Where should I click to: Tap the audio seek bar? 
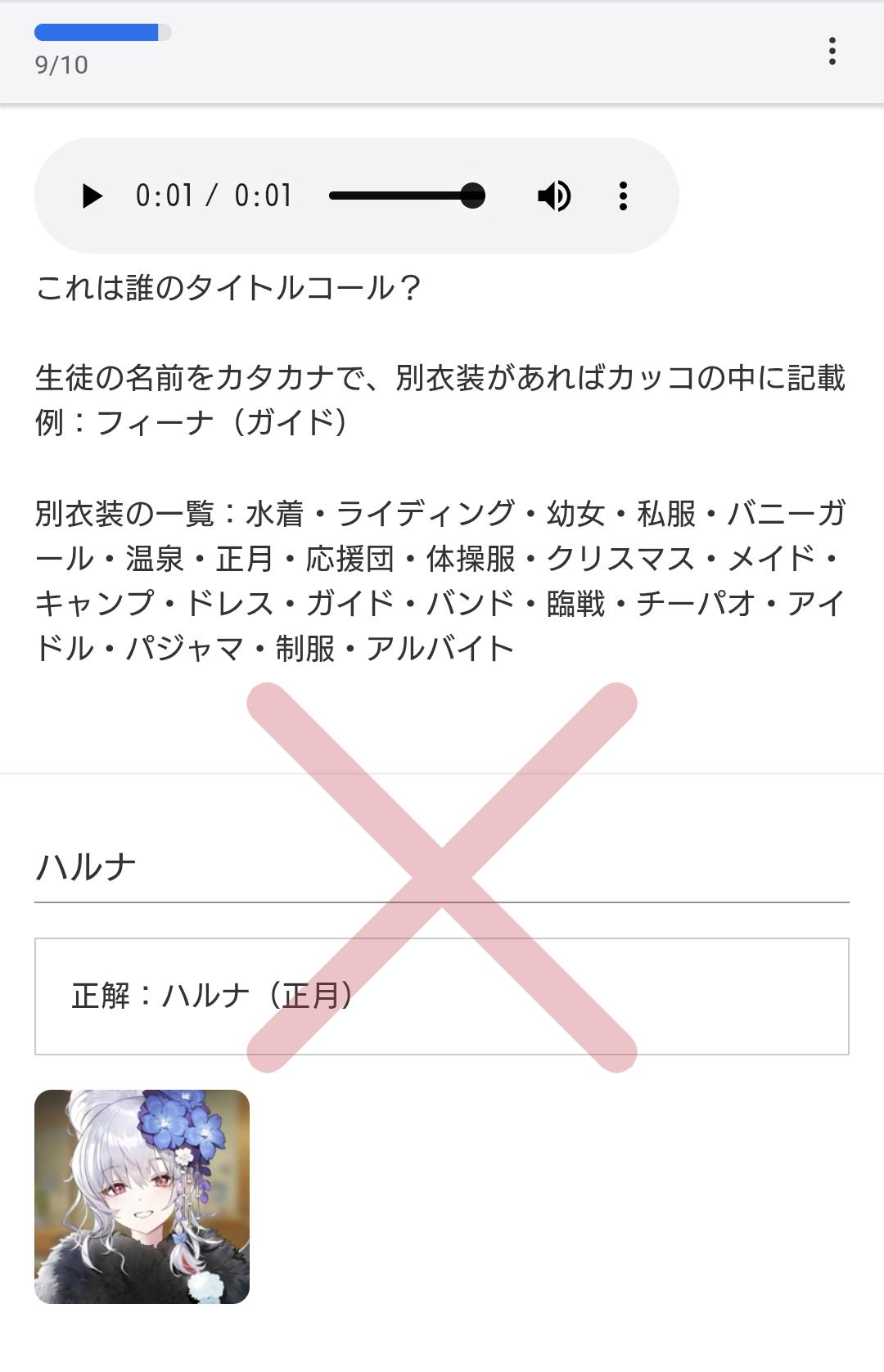405,196
